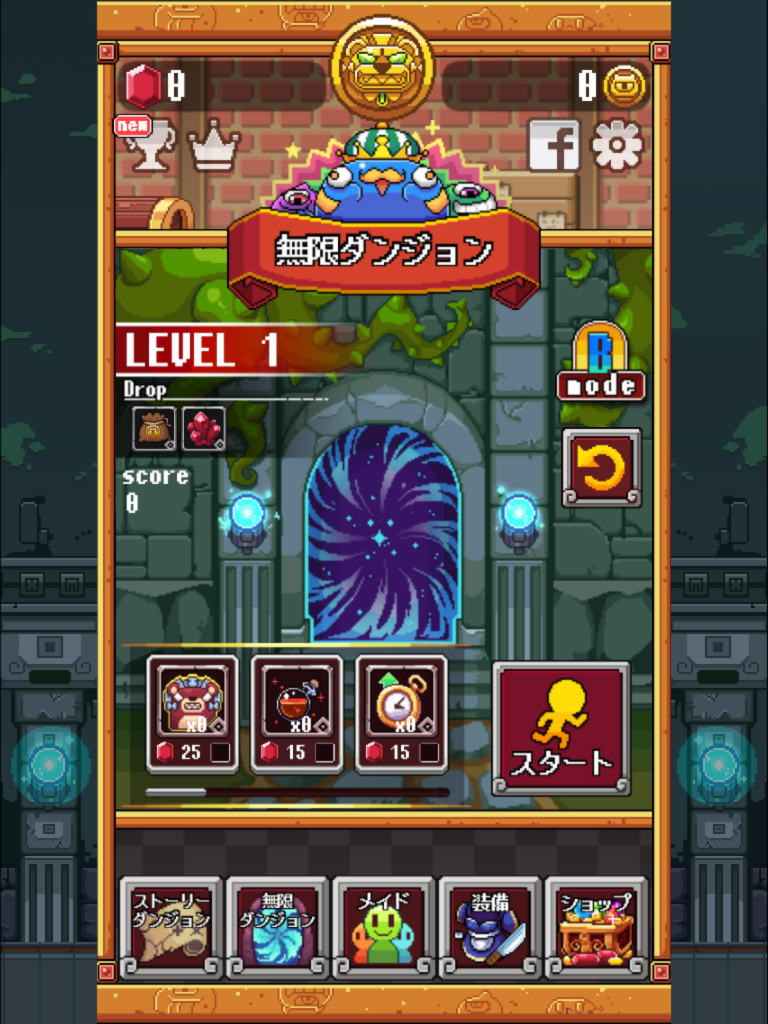Screen dimensions: 768x1024
Task: Open the settings gear
Action: (617, 145)
